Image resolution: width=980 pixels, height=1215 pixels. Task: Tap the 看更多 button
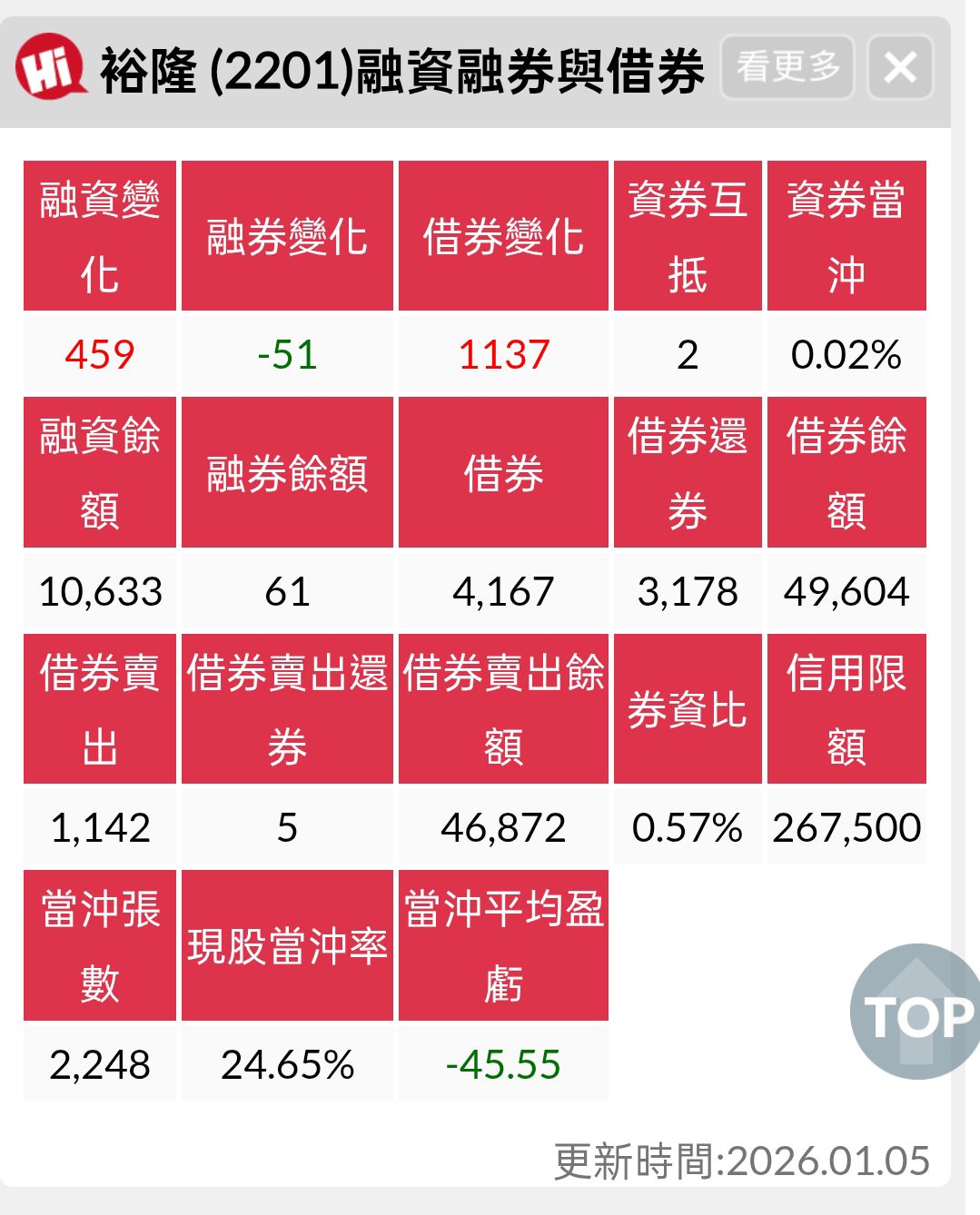point(787,67)
